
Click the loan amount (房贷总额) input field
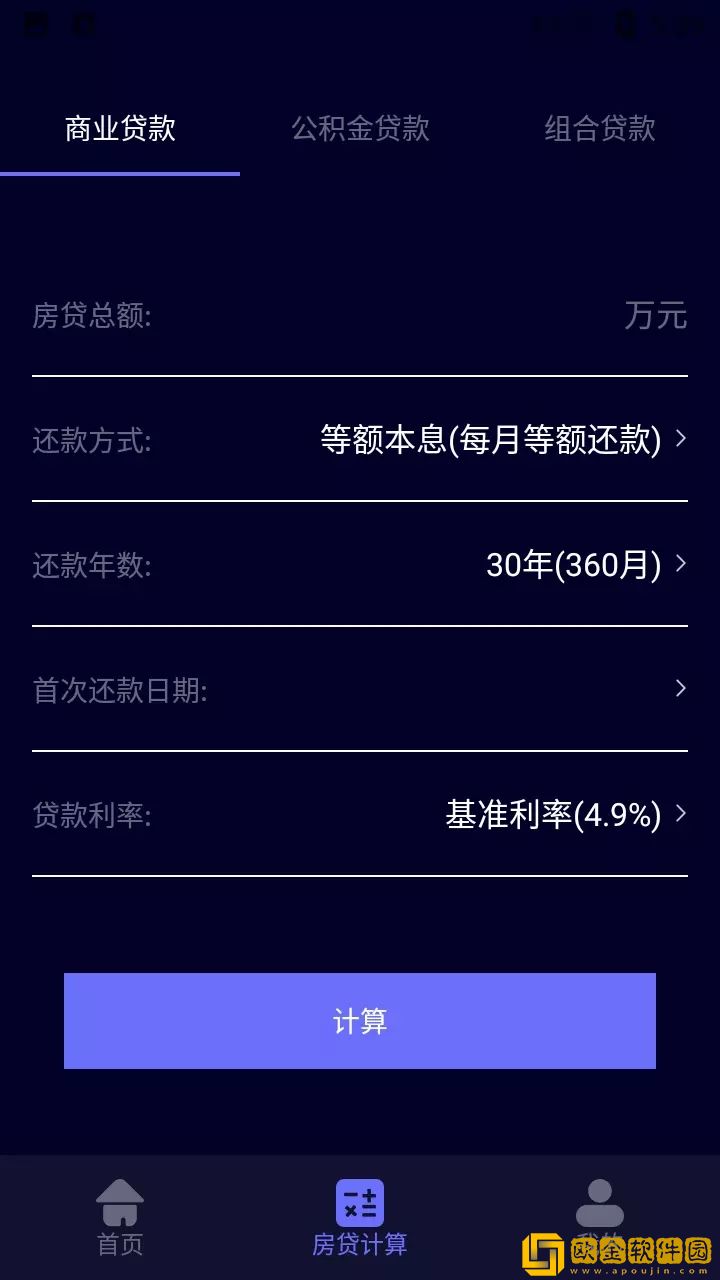400,317
